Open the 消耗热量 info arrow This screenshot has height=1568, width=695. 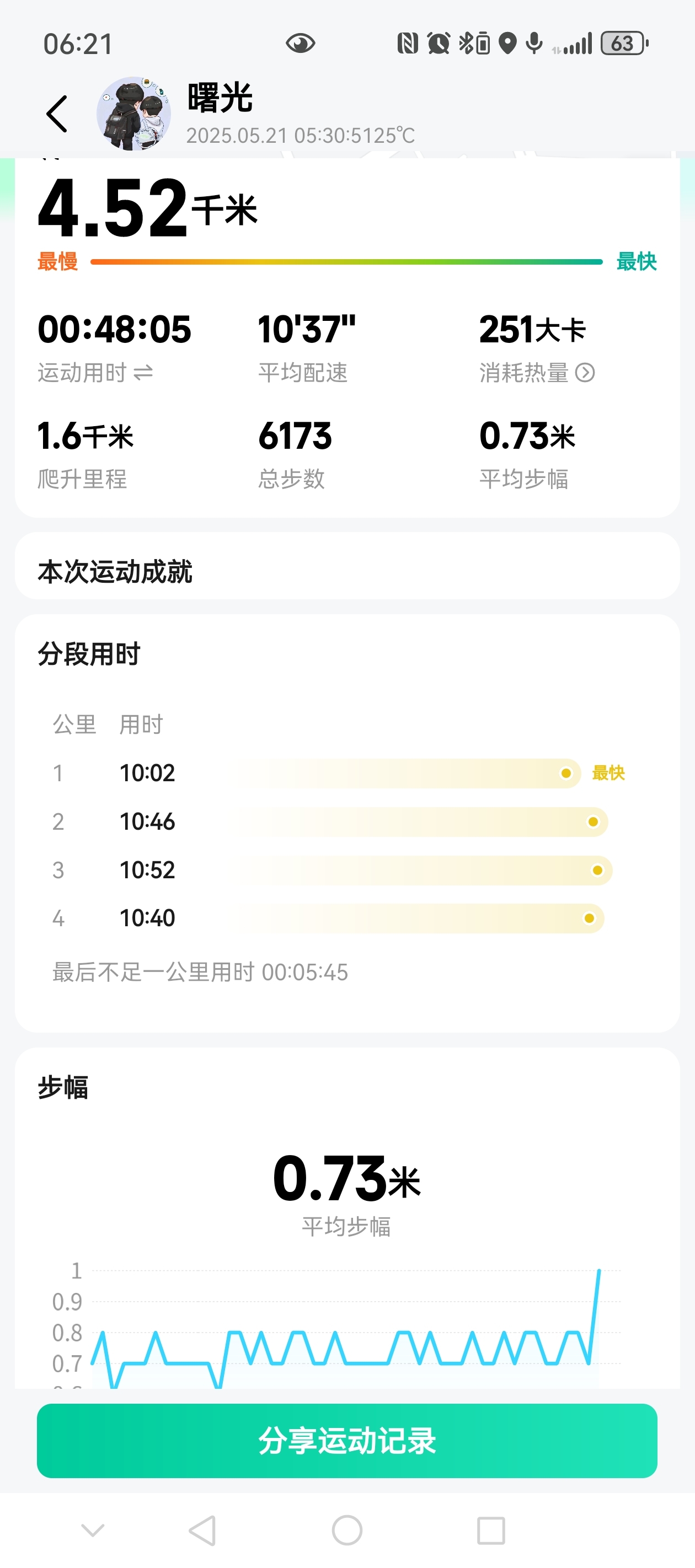point(585,373)
